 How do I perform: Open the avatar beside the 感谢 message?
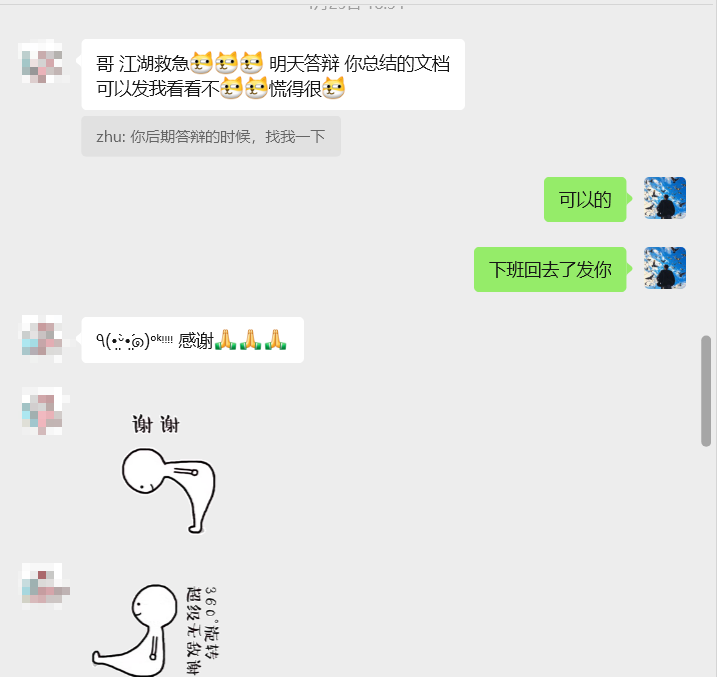coord(41,337)
